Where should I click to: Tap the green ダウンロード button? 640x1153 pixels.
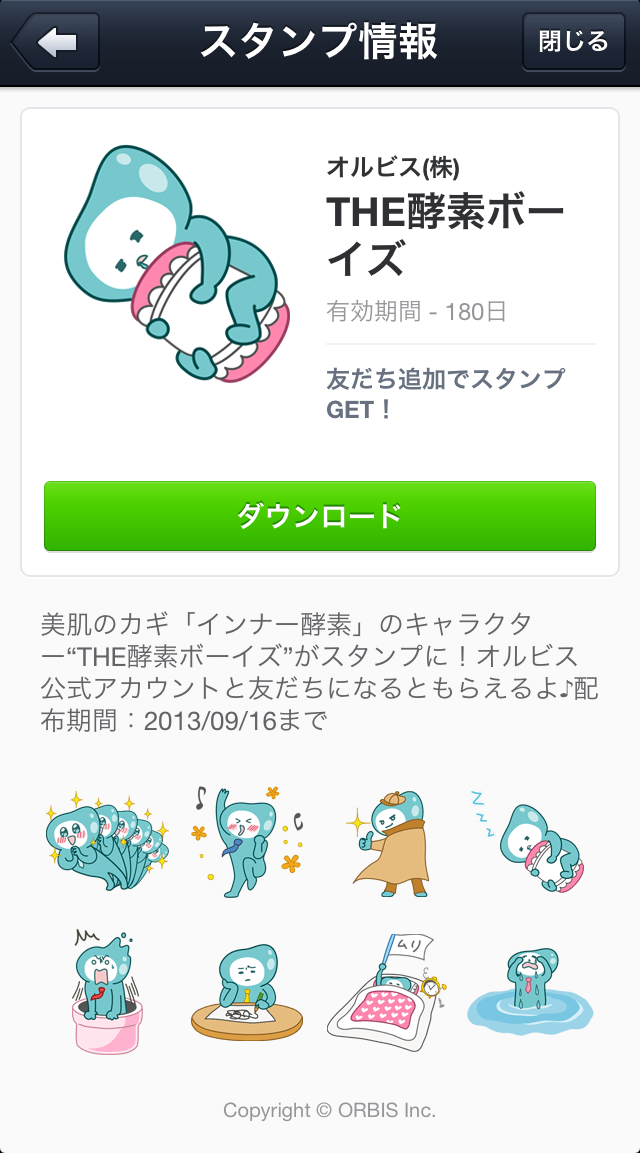[320, 516]
